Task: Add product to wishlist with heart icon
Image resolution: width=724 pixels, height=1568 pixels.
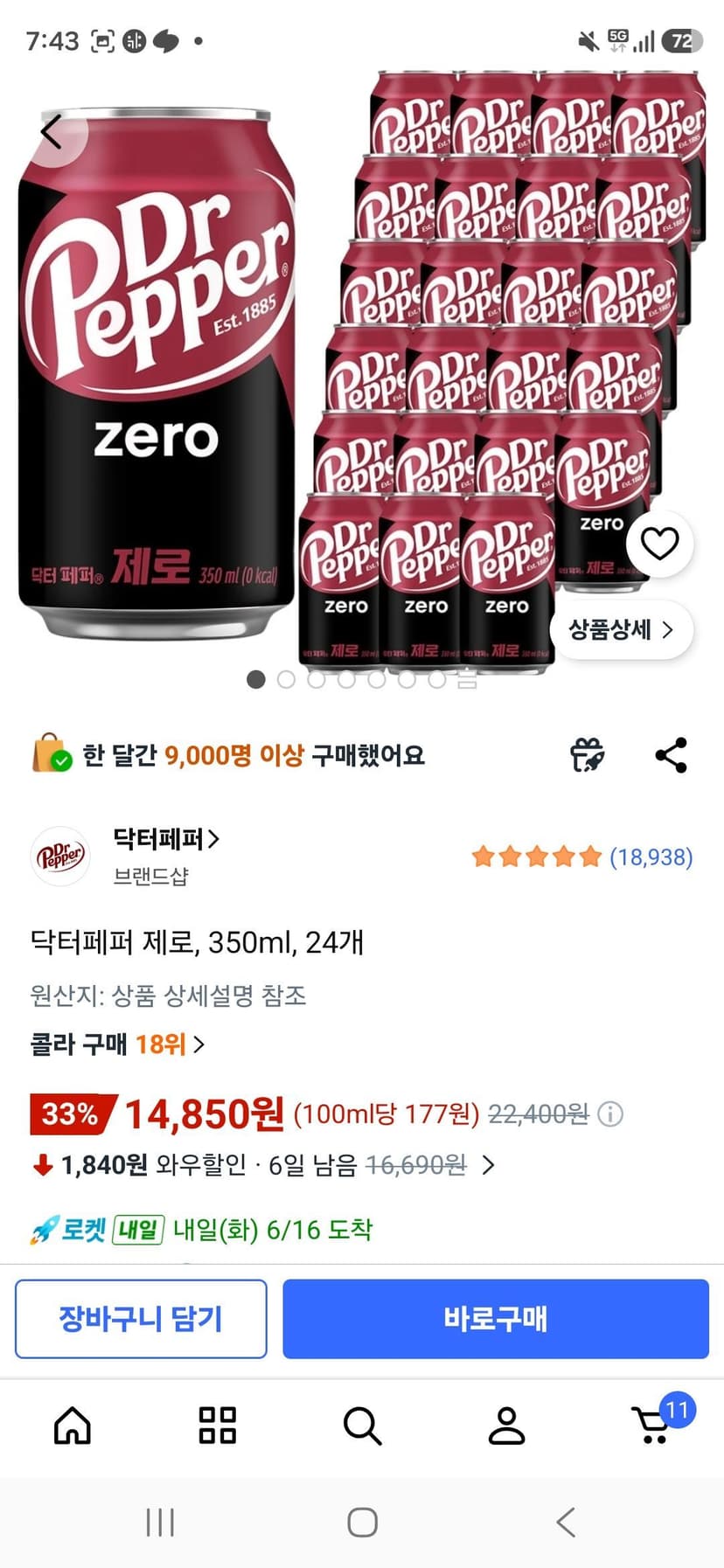Action: [x=659, y=543]
